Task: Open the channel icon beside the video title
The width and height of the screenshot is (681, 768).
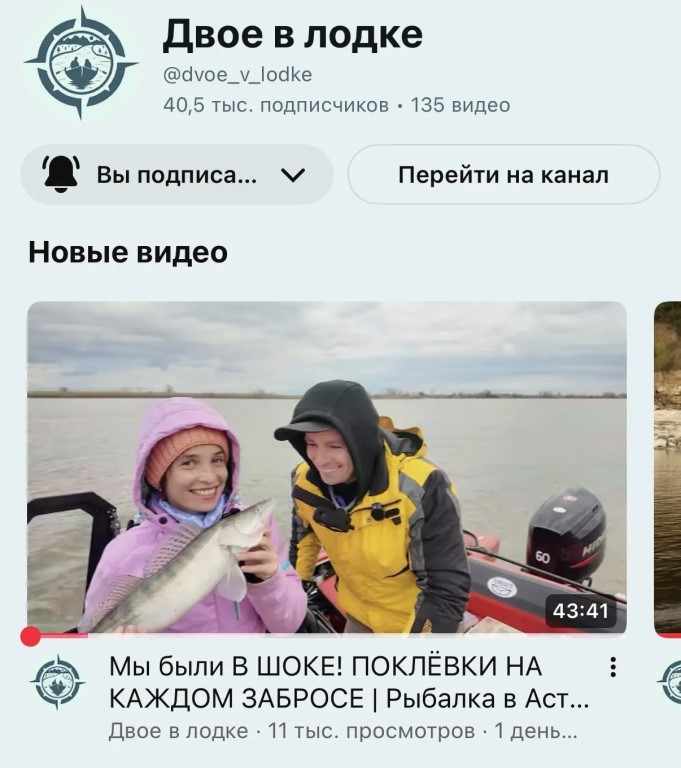Action: pos(58,683)
